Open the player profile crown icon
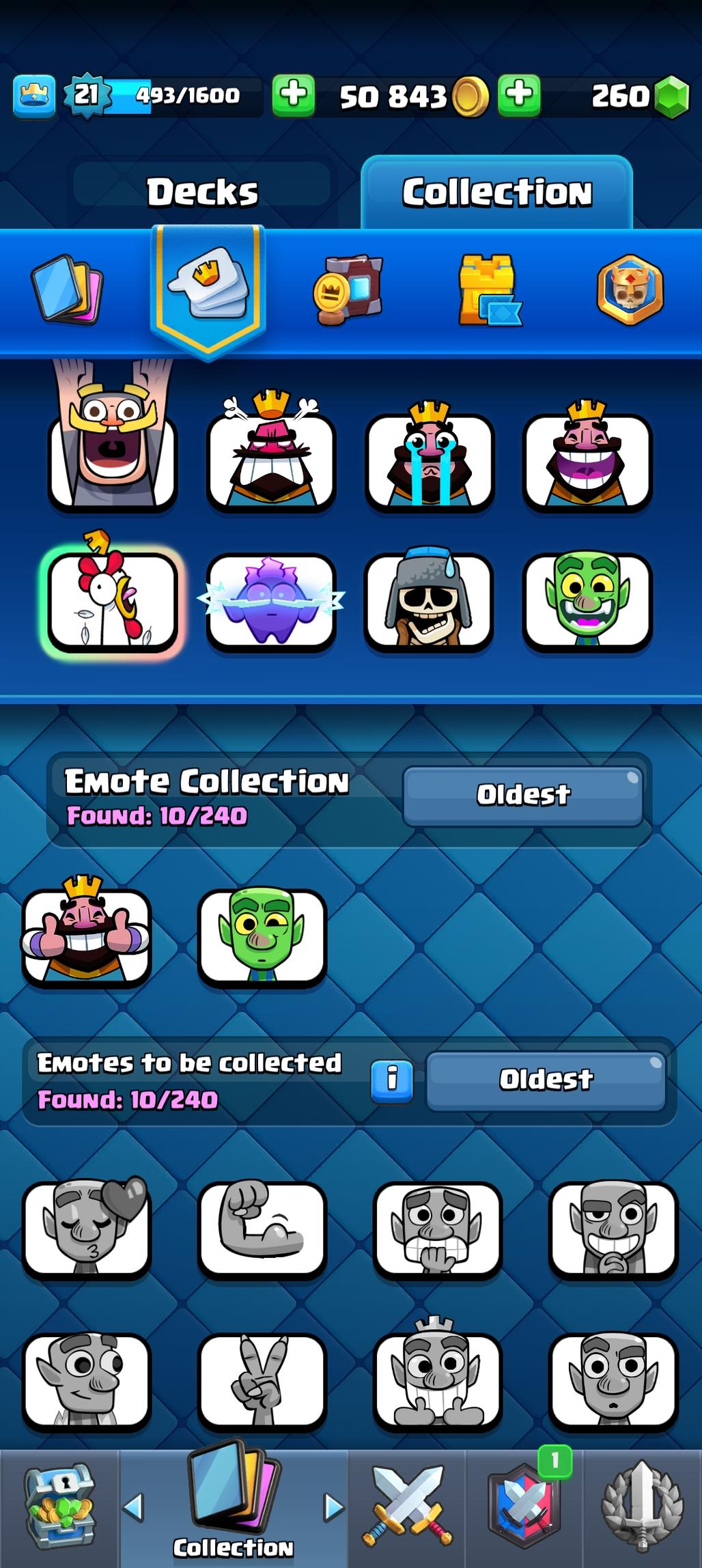 click(34, 96)
